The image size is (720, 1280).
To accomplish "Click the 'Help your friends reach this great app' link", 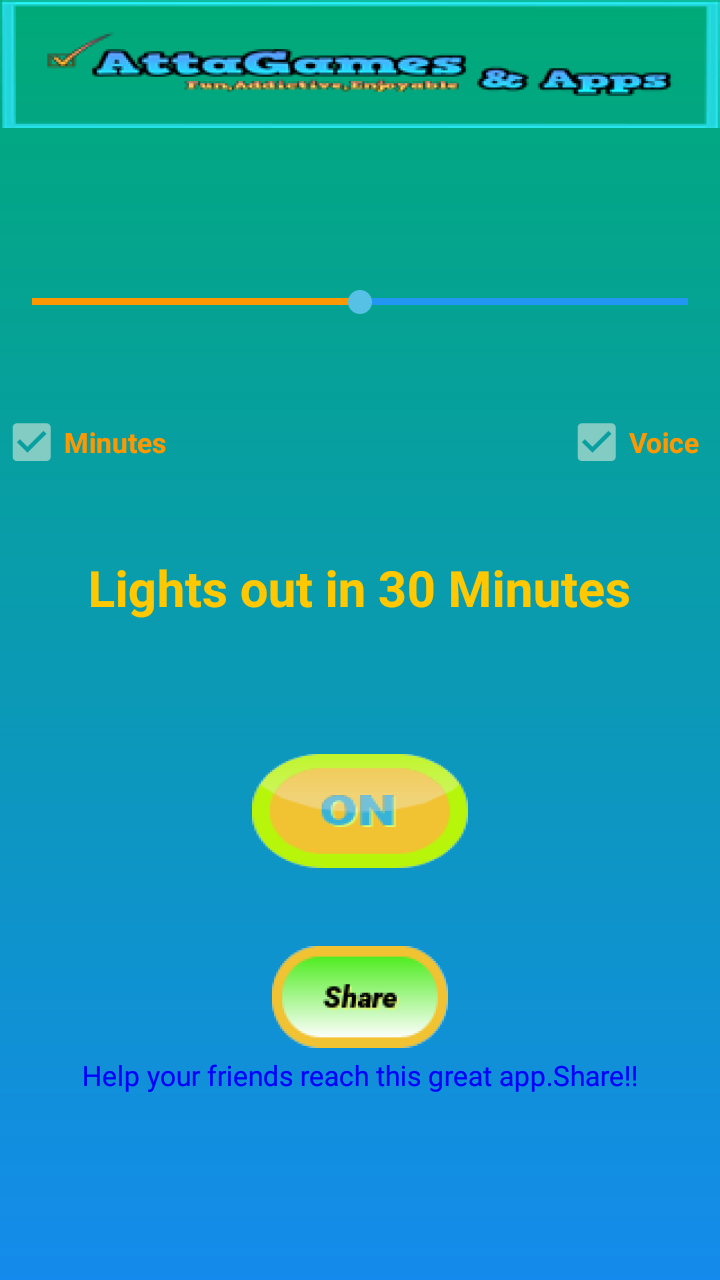I will [360, 1077].
